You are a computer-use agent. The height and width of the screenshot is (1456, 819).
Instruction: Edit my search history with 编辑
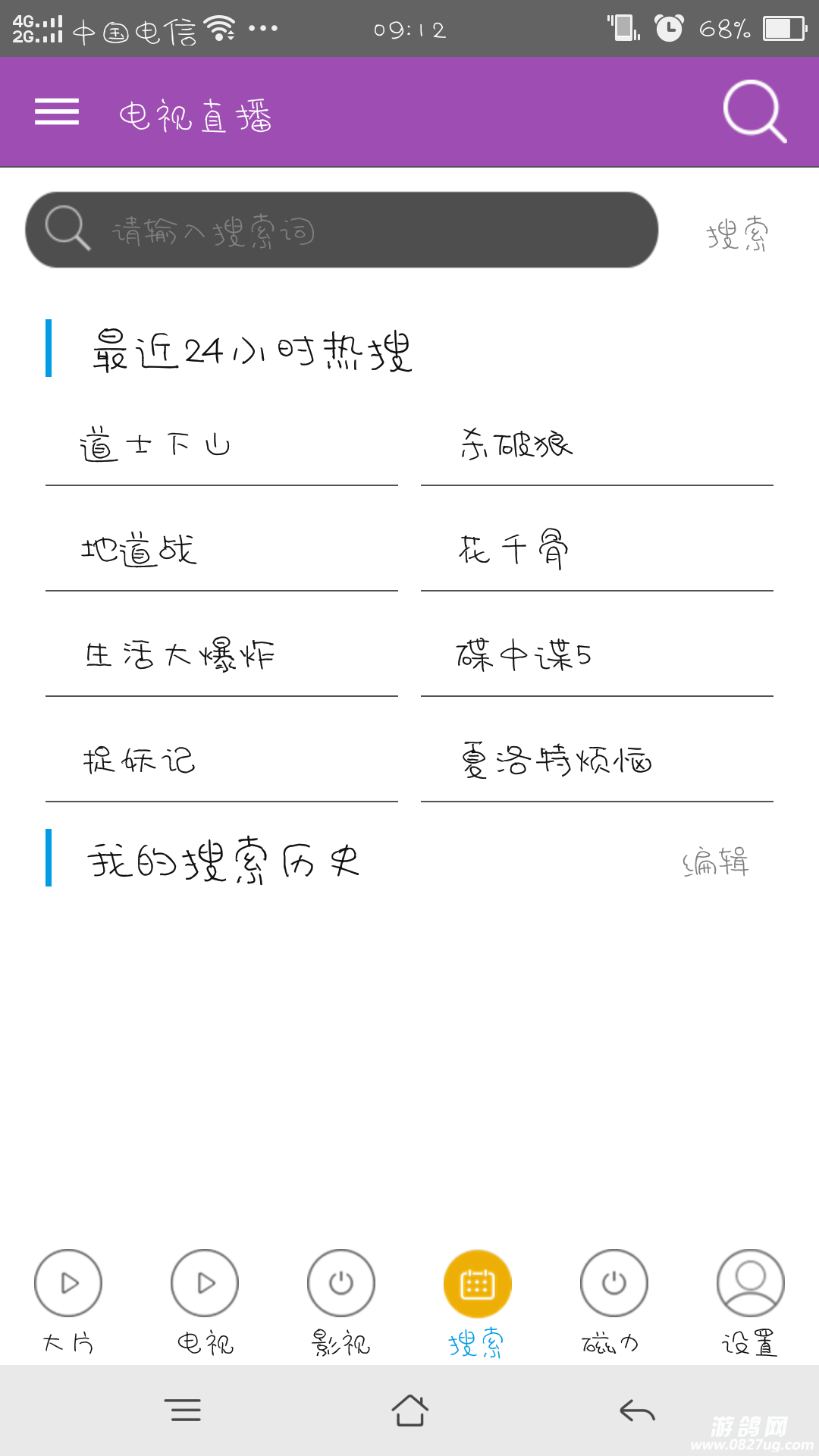(715, 862)
